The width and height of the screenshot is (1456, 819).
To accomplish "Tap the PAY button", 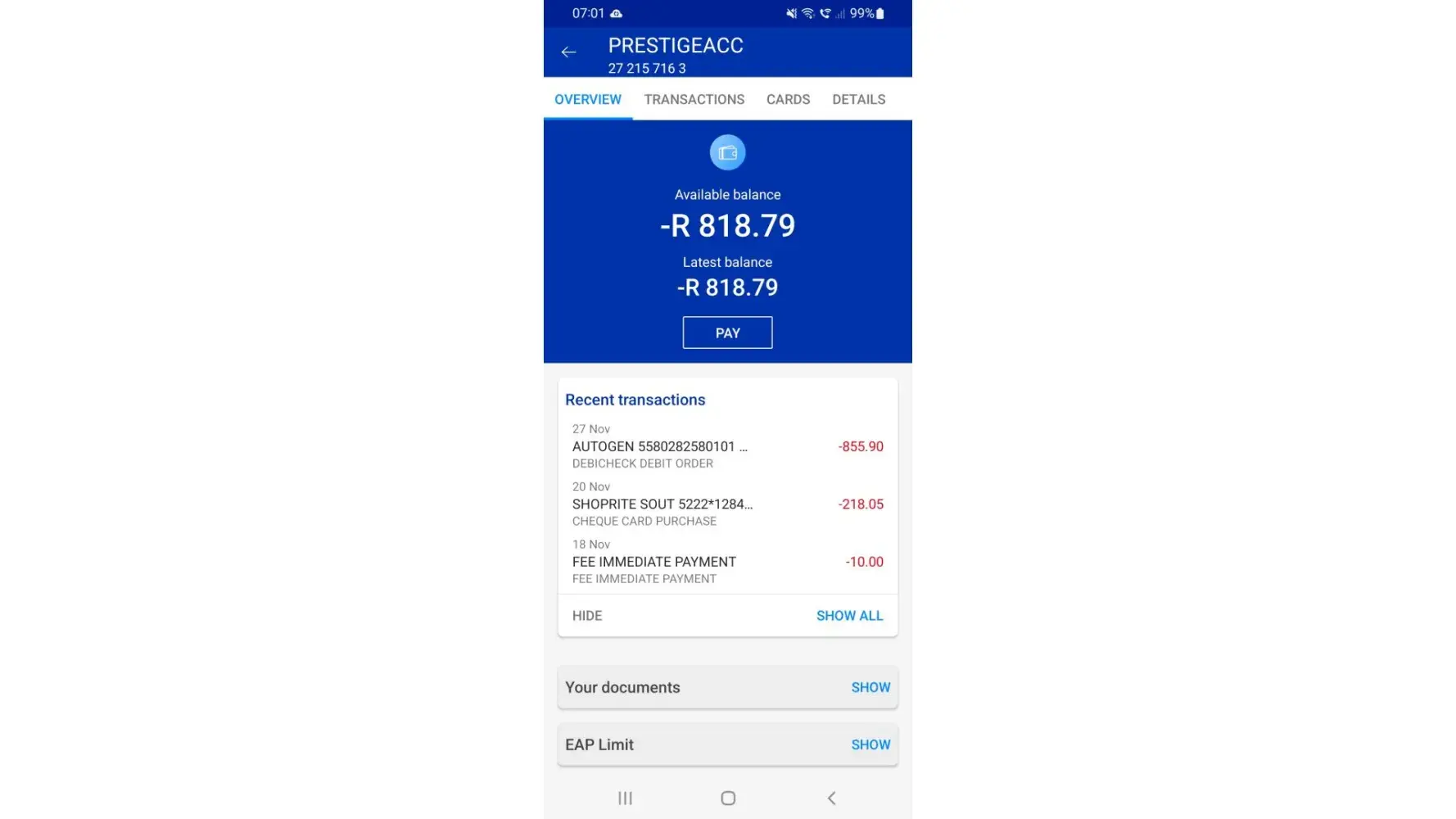I will (x=727, y=333).
